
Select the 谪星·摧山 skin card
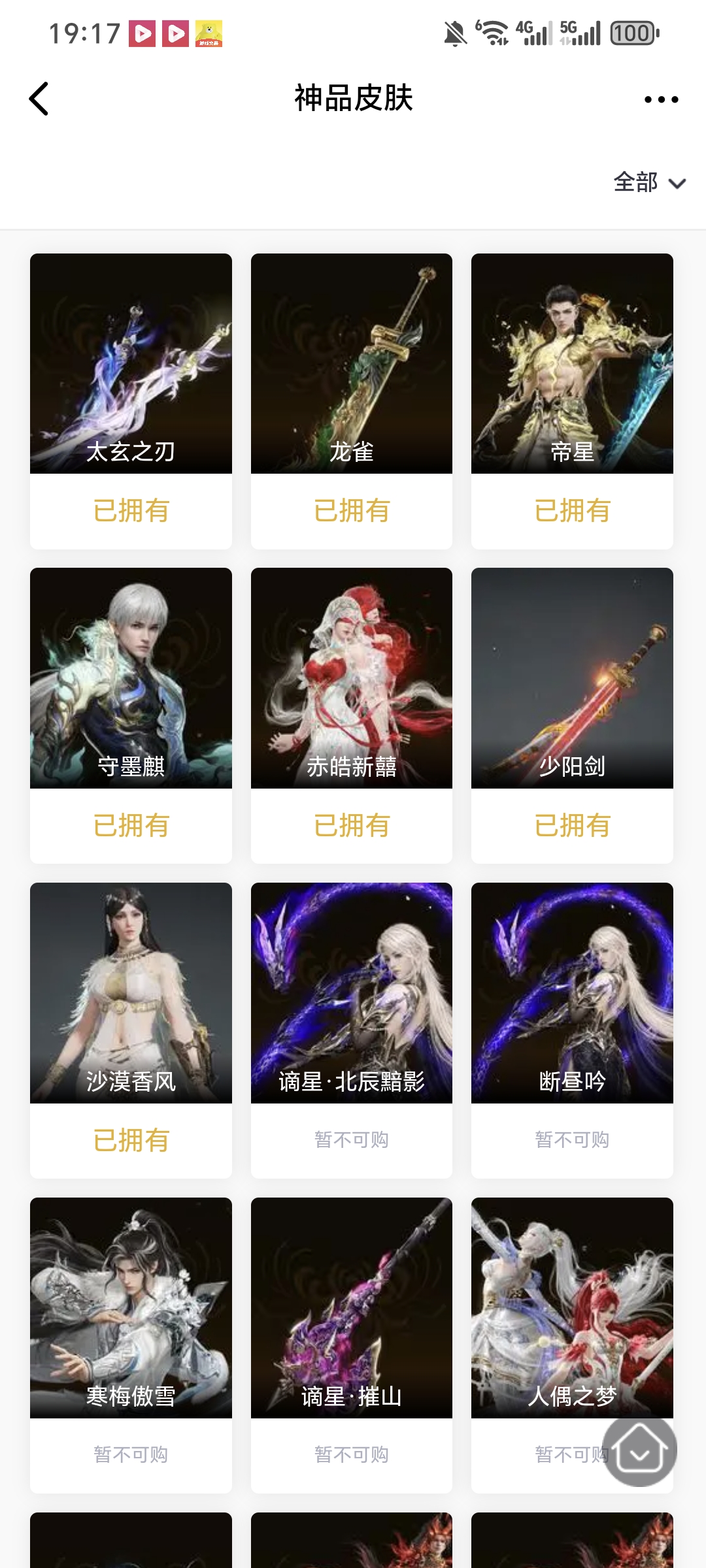click(x=351, y=1307)
